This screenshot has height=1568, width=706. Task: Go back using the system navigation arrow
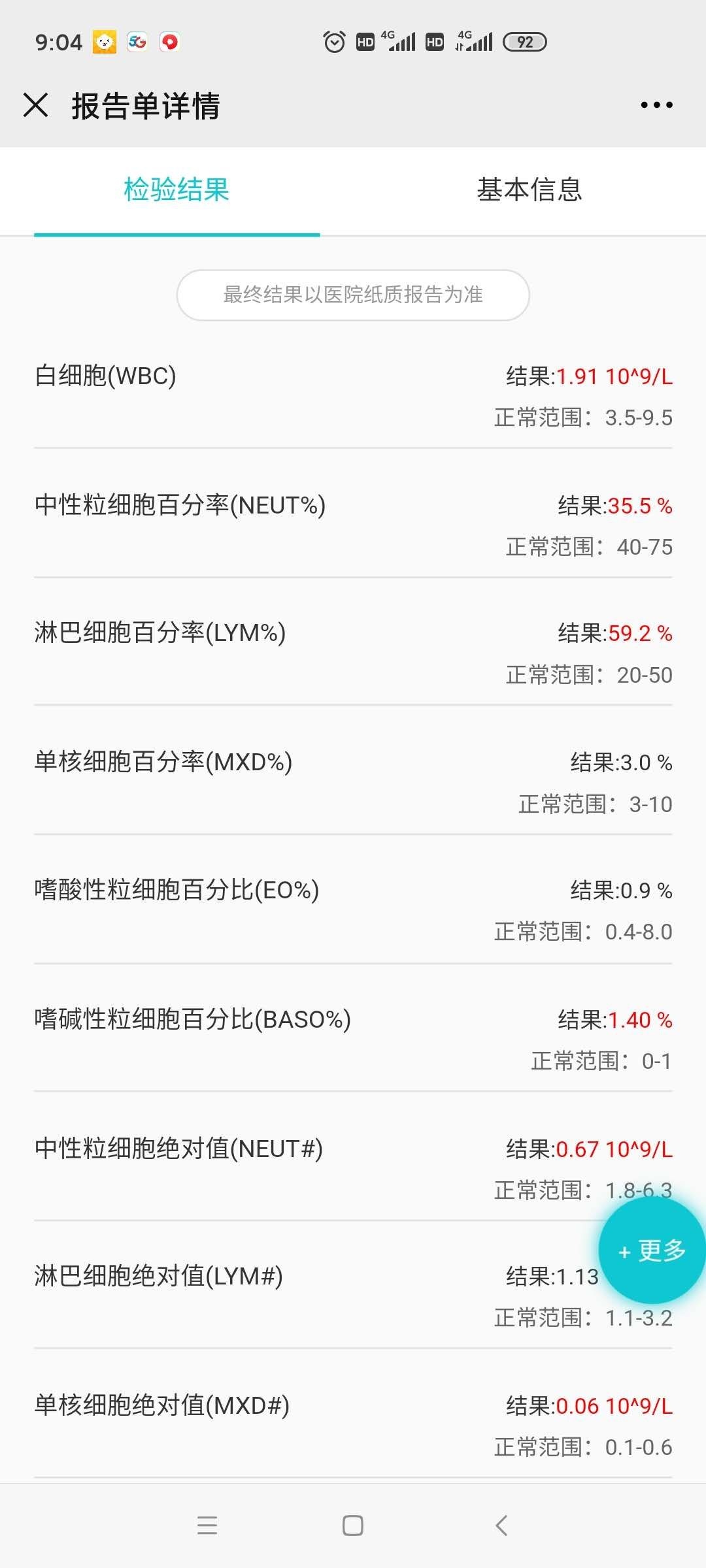[501, 1526]
